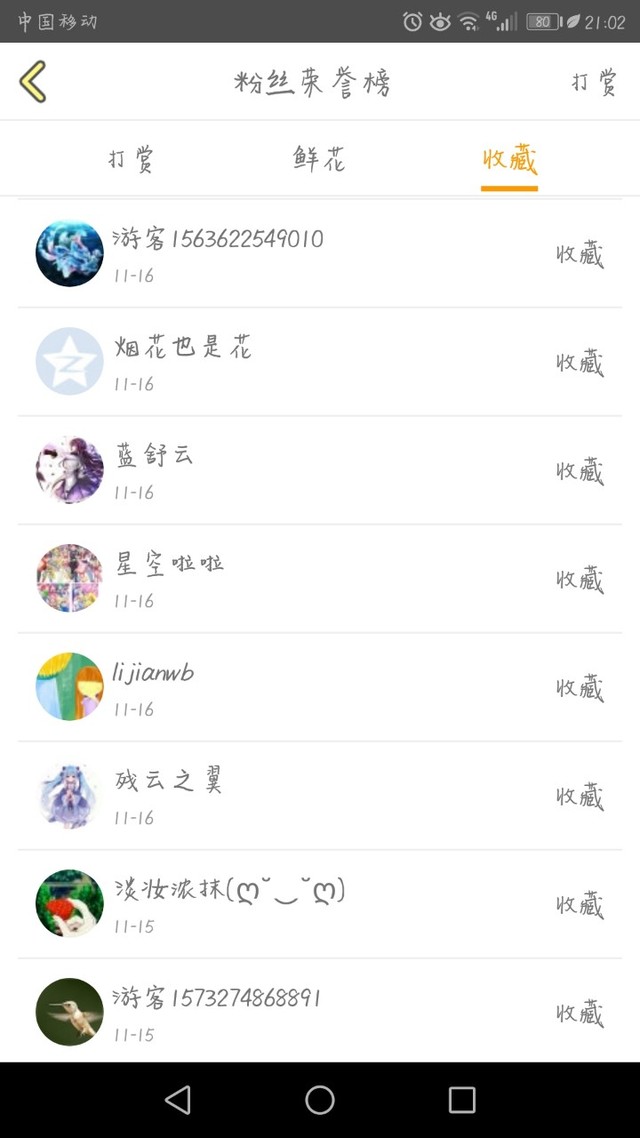
Task: Open the 星空啦啦 row
Action: [x=320, y=579]
